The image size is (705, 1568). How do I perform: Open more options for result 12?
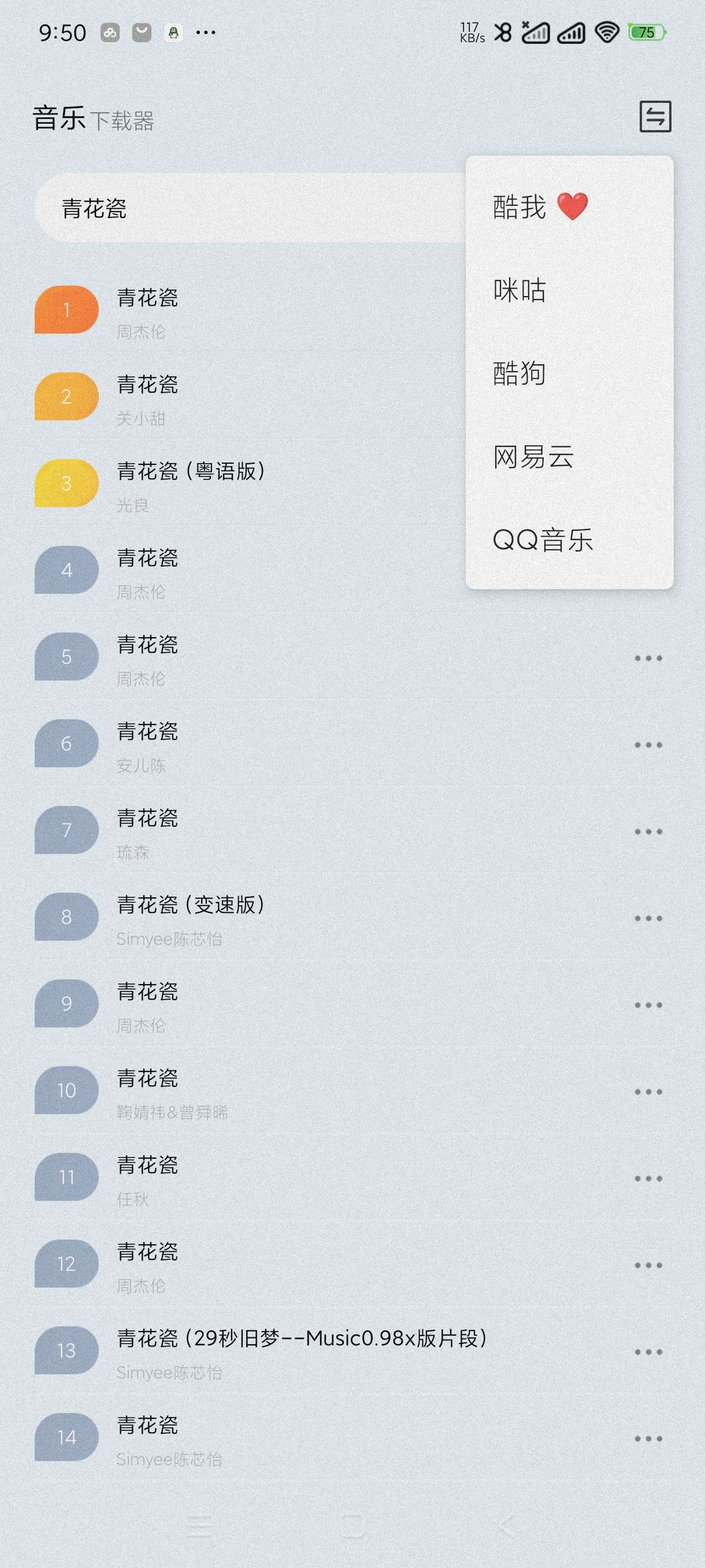coord(648,1265)
